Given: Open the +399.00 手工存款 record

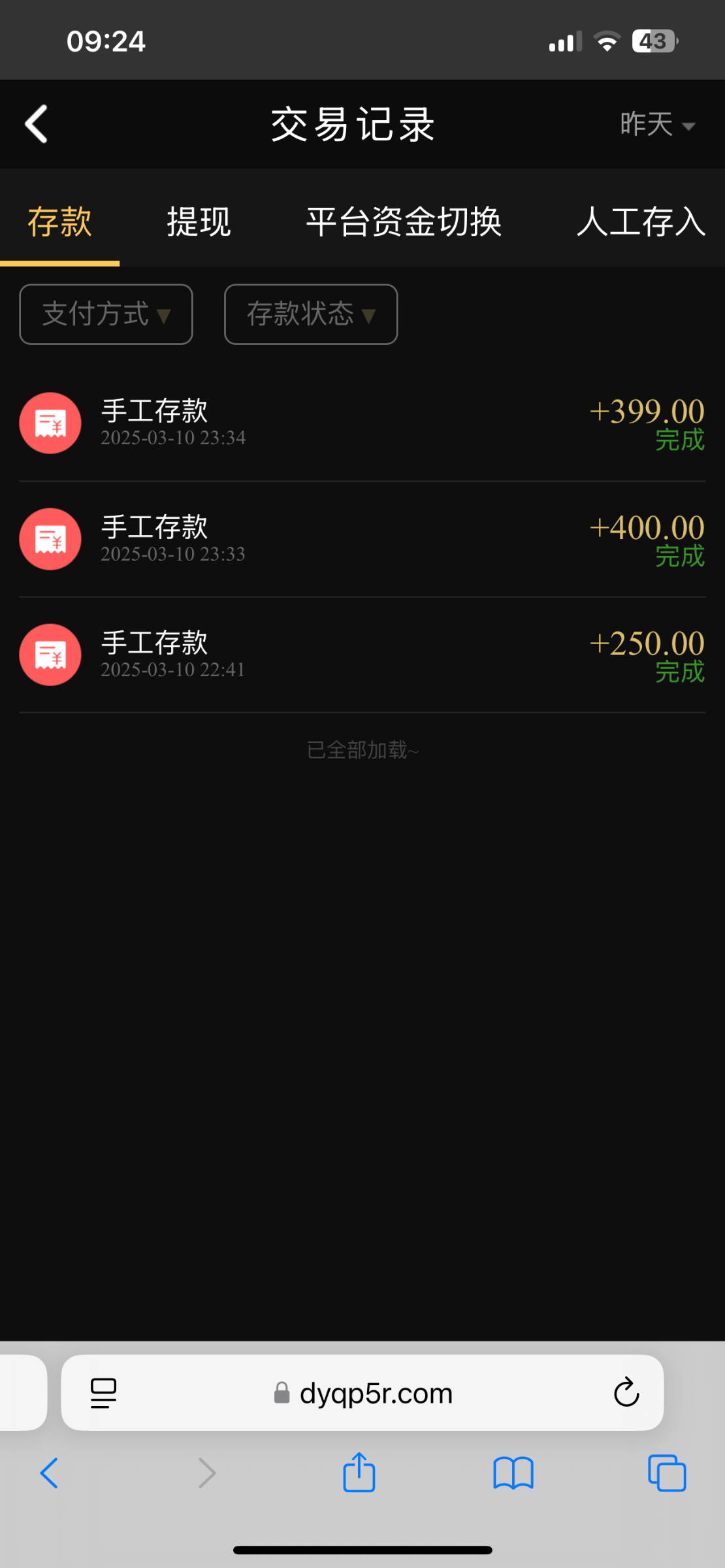Looking at the screenshot, I should (362, 423).
